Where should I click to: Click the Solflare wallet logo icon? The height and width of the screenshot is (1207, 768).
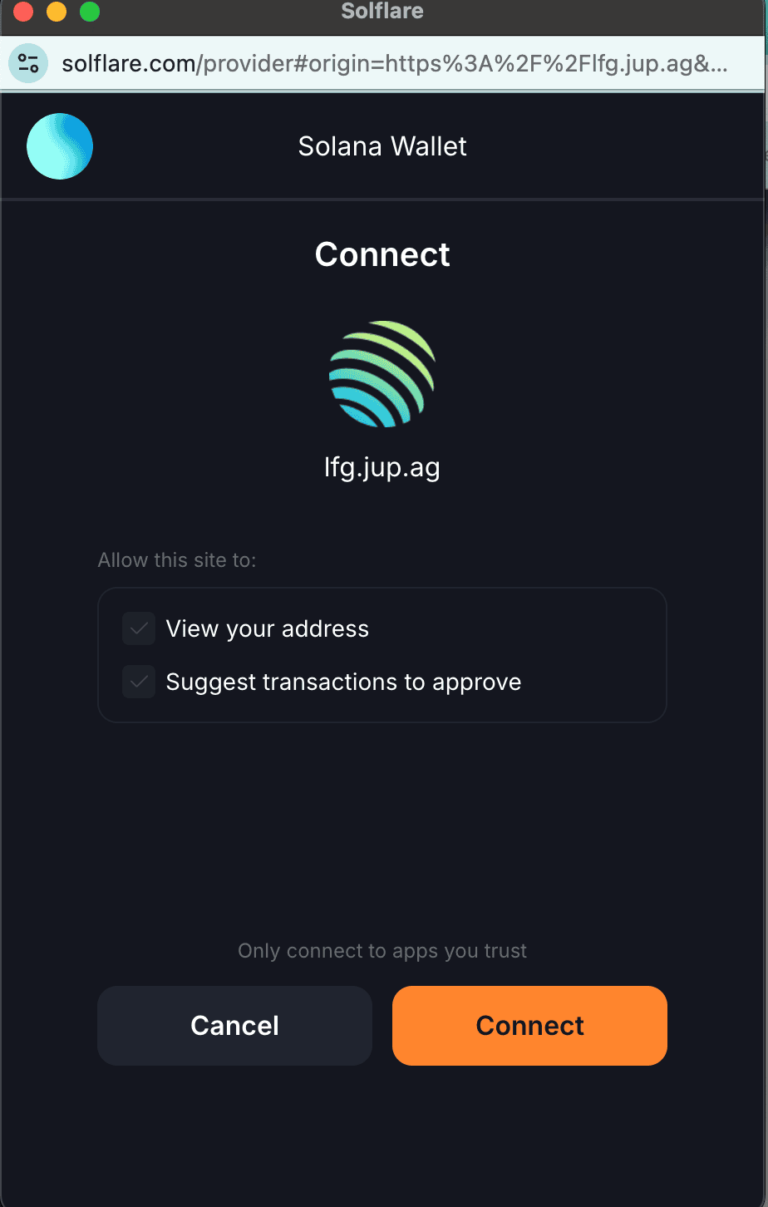pos(59,146)
